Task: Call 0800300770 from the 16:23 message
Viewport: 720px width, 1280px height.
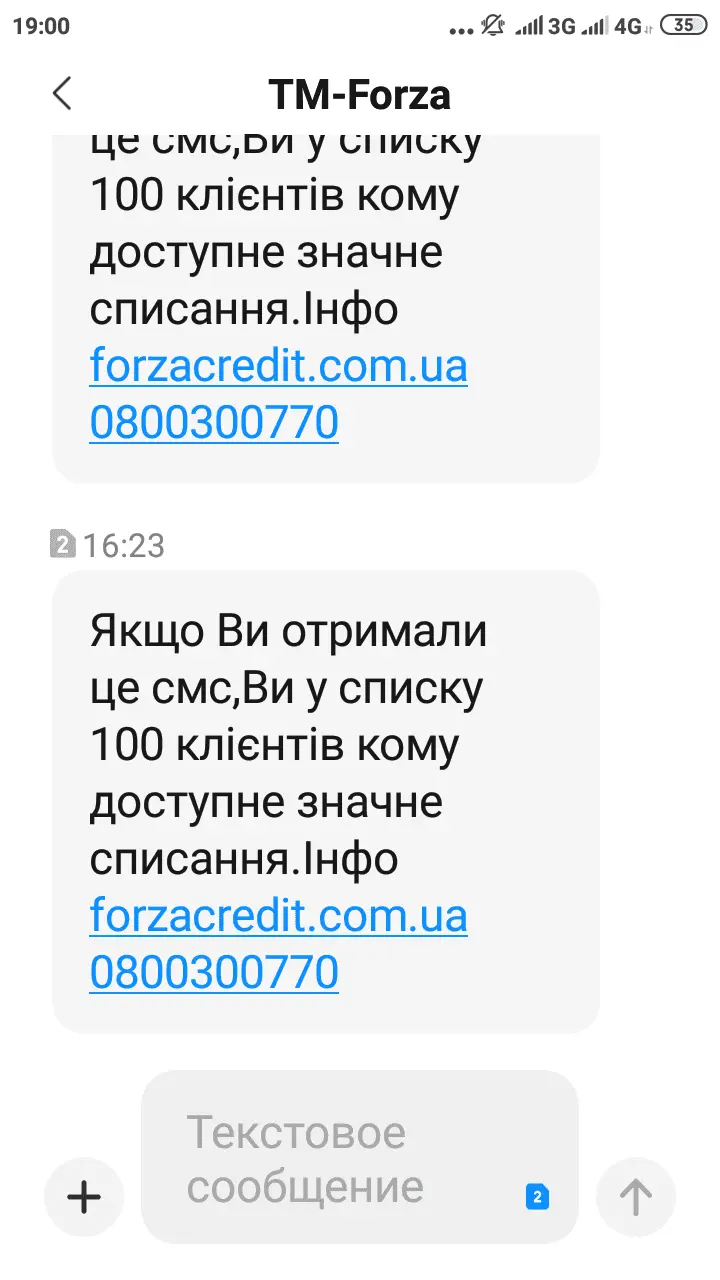Action: (214, 971)
